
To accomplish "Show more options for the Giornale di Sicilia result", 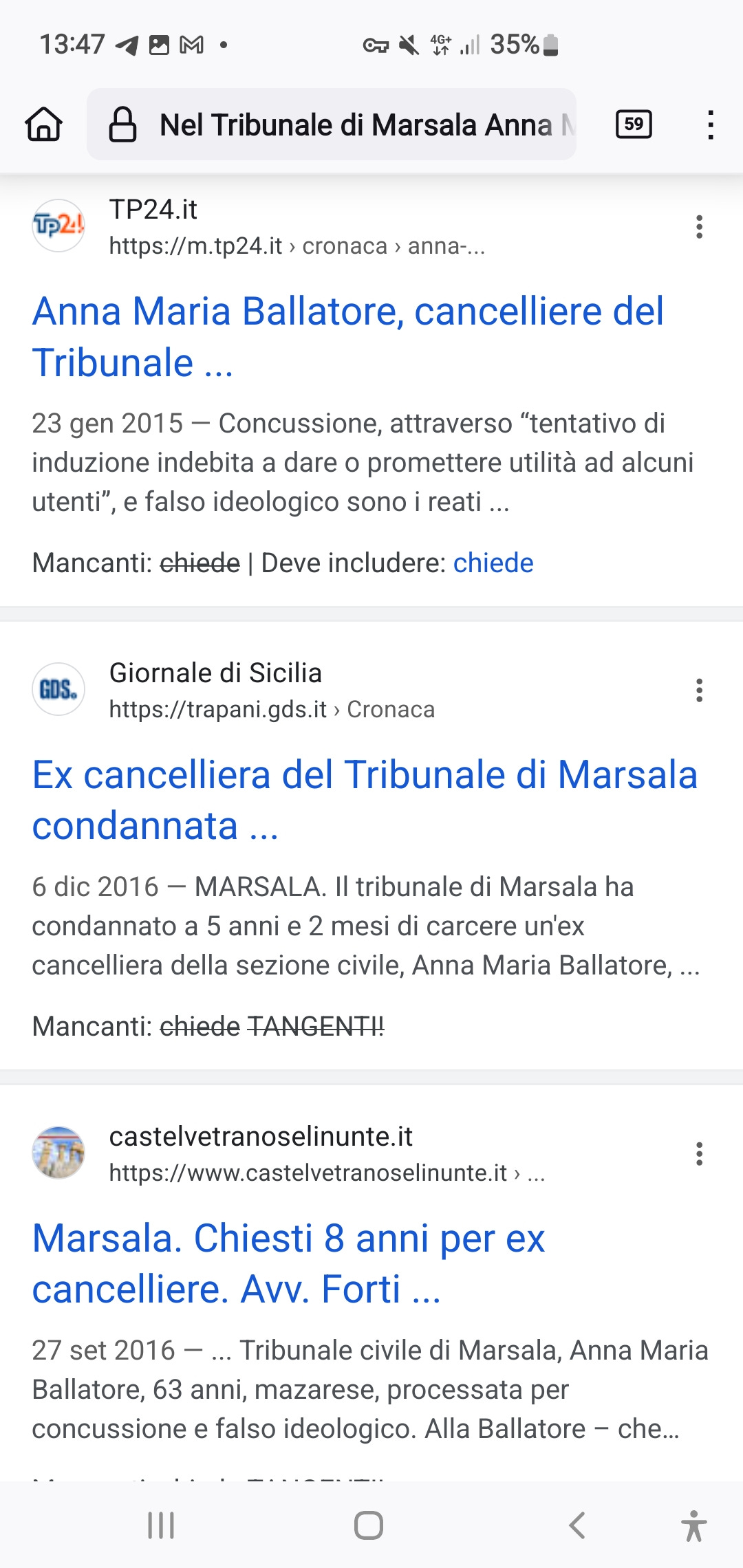I will click(x=699, y=690).
